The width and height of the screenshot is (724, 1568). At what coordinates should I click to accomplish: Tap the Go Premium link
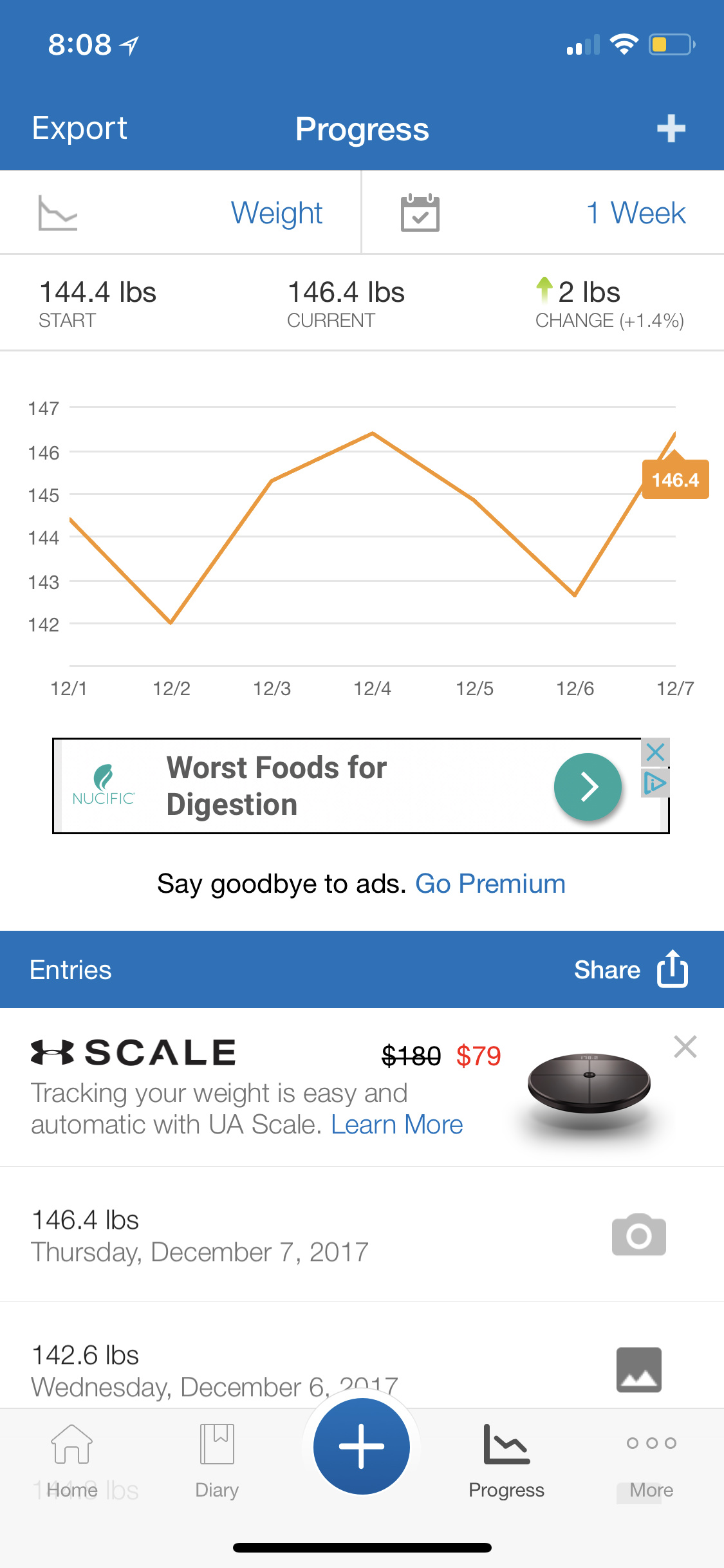(490, 884)
